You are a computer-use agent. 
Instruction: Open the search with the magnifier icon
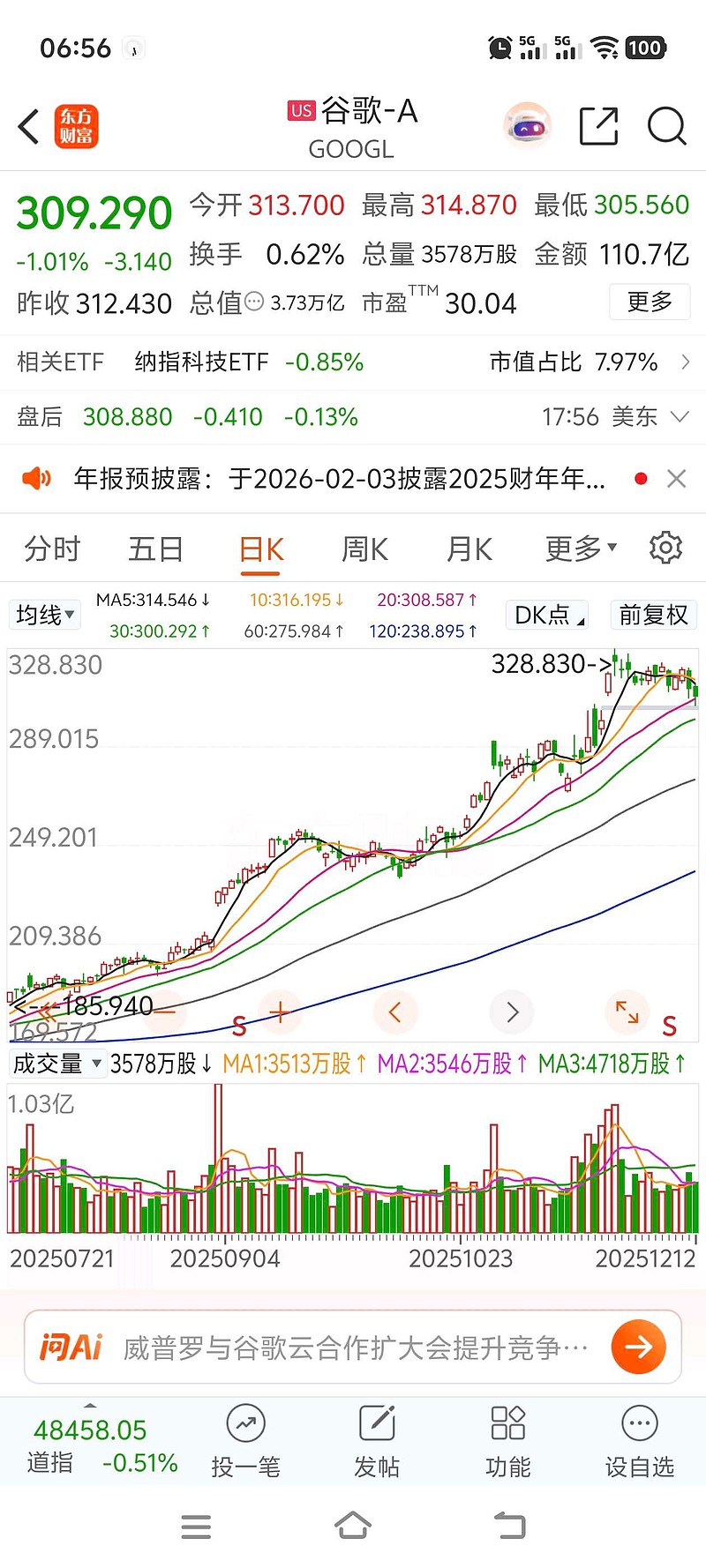666,127
